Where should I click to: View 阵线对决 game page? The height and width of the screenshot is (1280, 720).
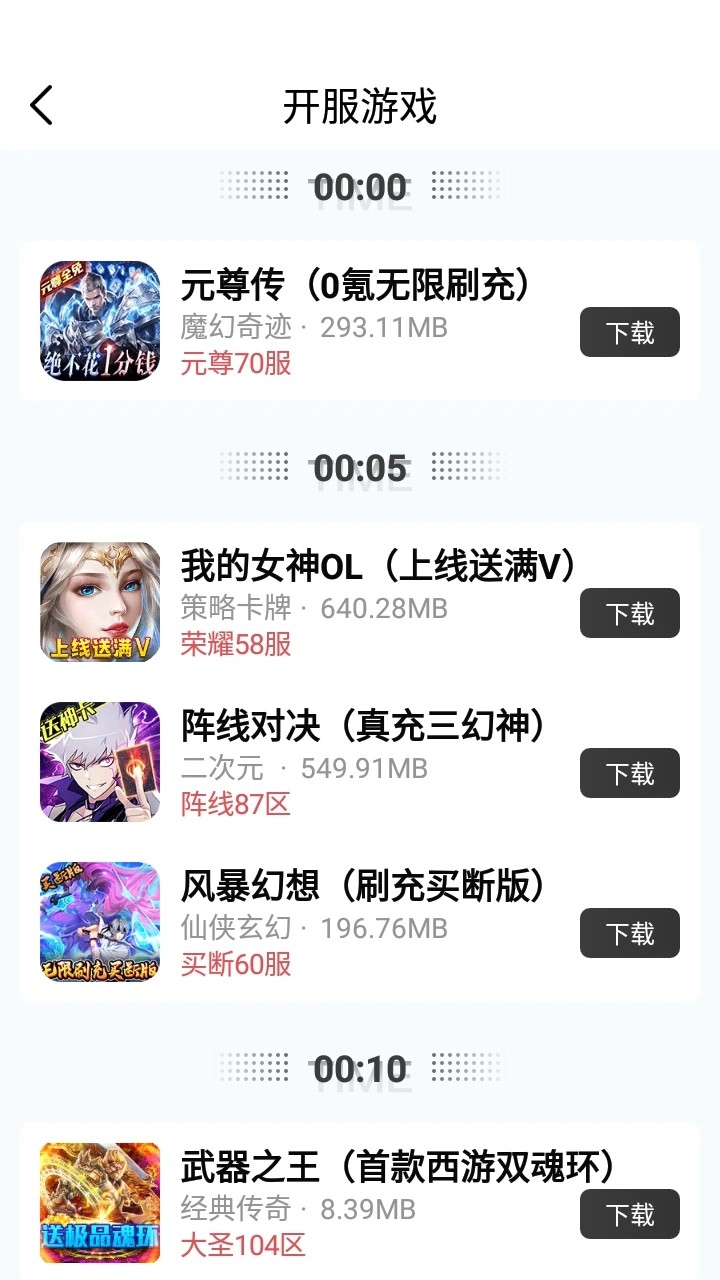pos(364,727)
